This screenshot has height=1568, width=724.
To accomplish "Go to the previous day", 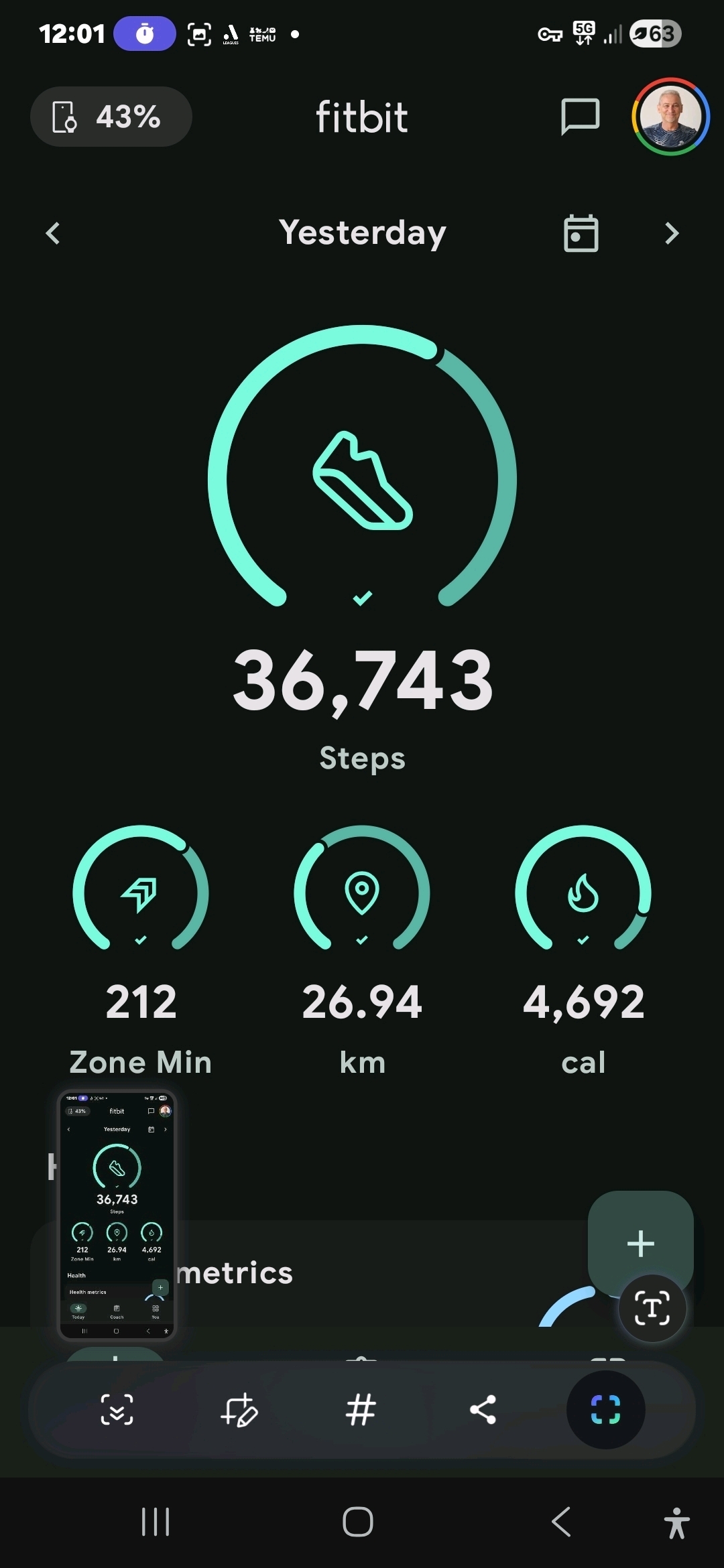I will click(53, 233).
